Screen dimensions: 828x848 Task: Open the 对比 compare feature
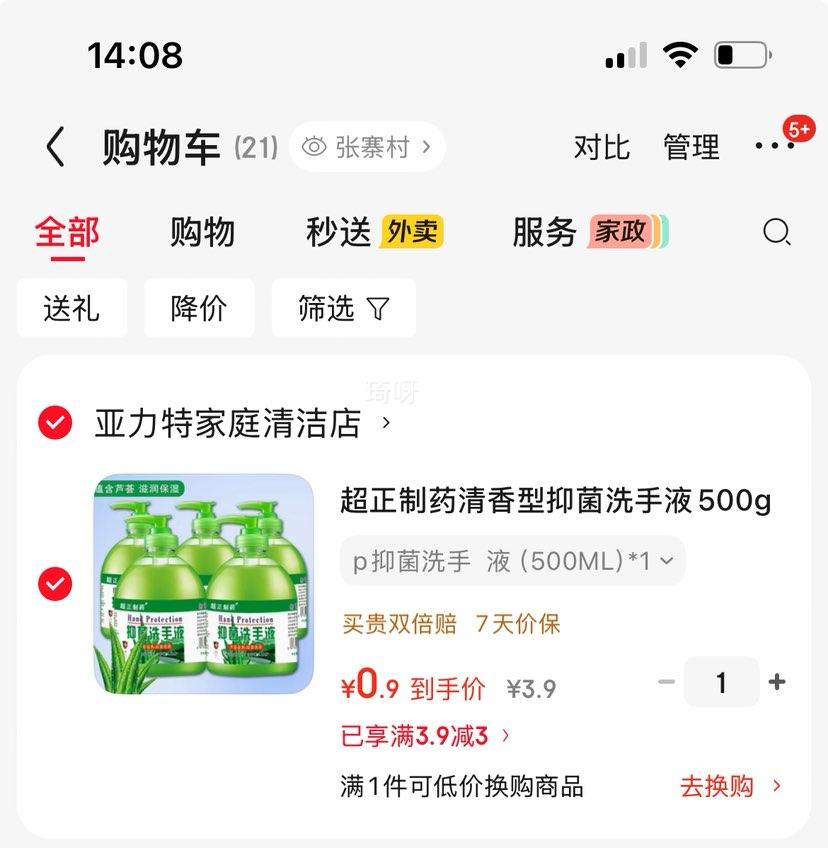(x=601, y=148)
